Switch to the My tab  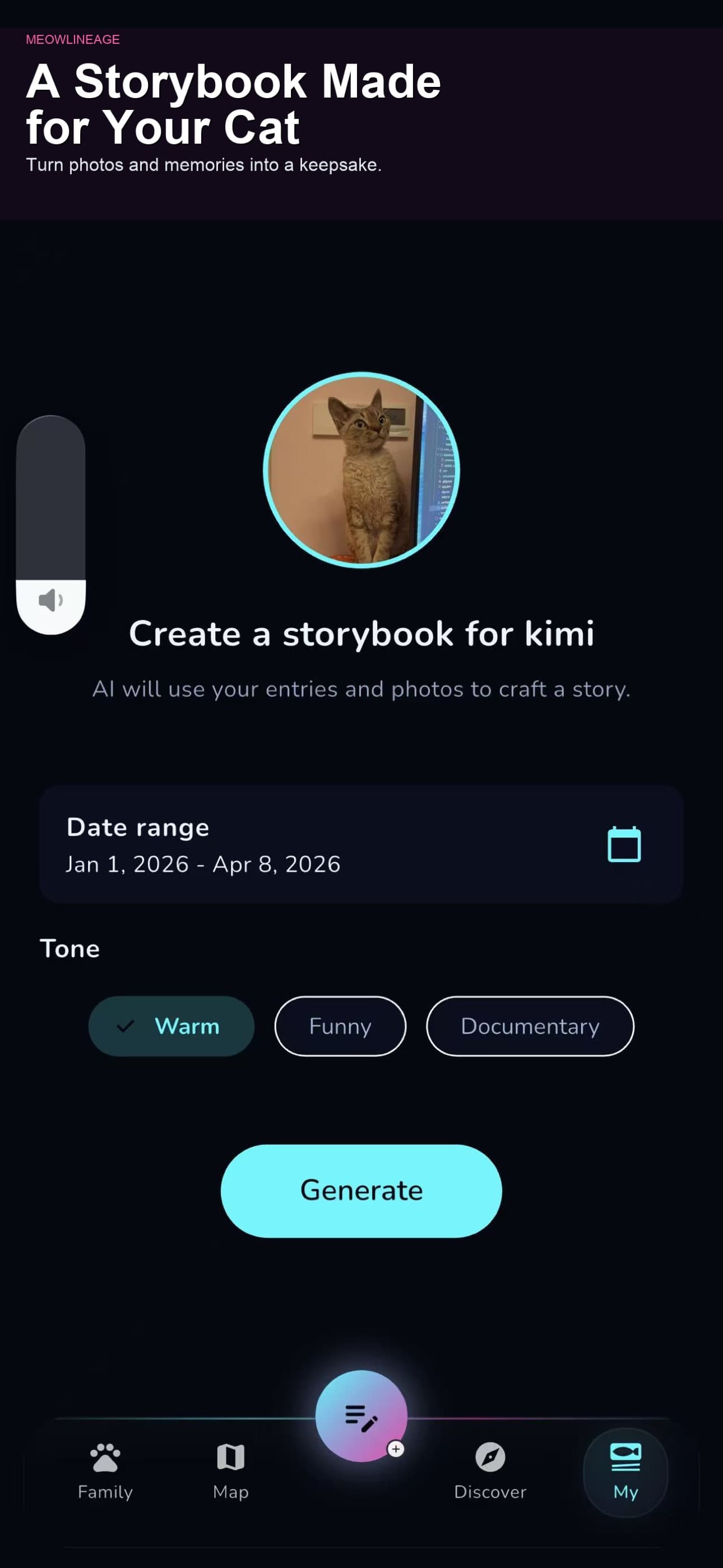(x=625, y=1472)
